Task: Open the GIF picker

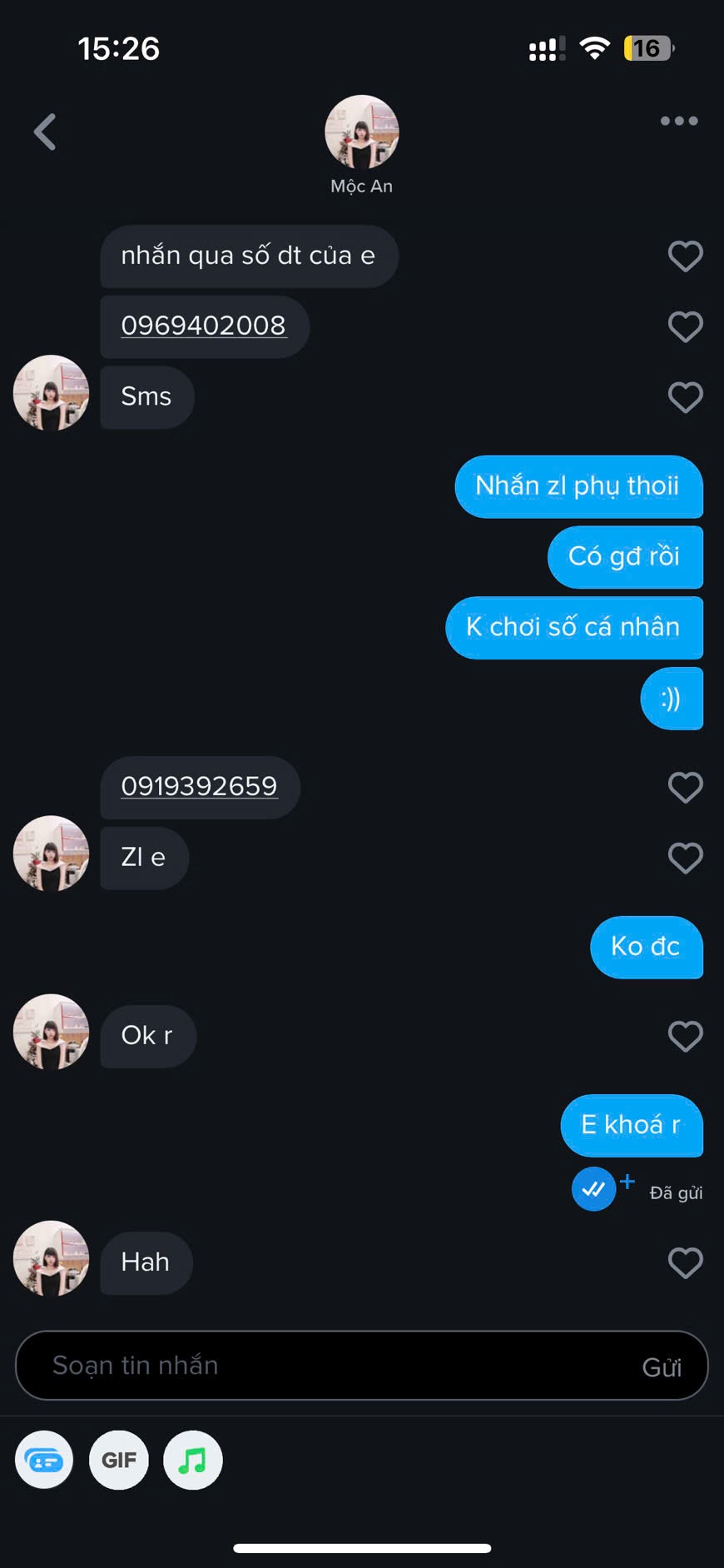Action: point(119,1460)
